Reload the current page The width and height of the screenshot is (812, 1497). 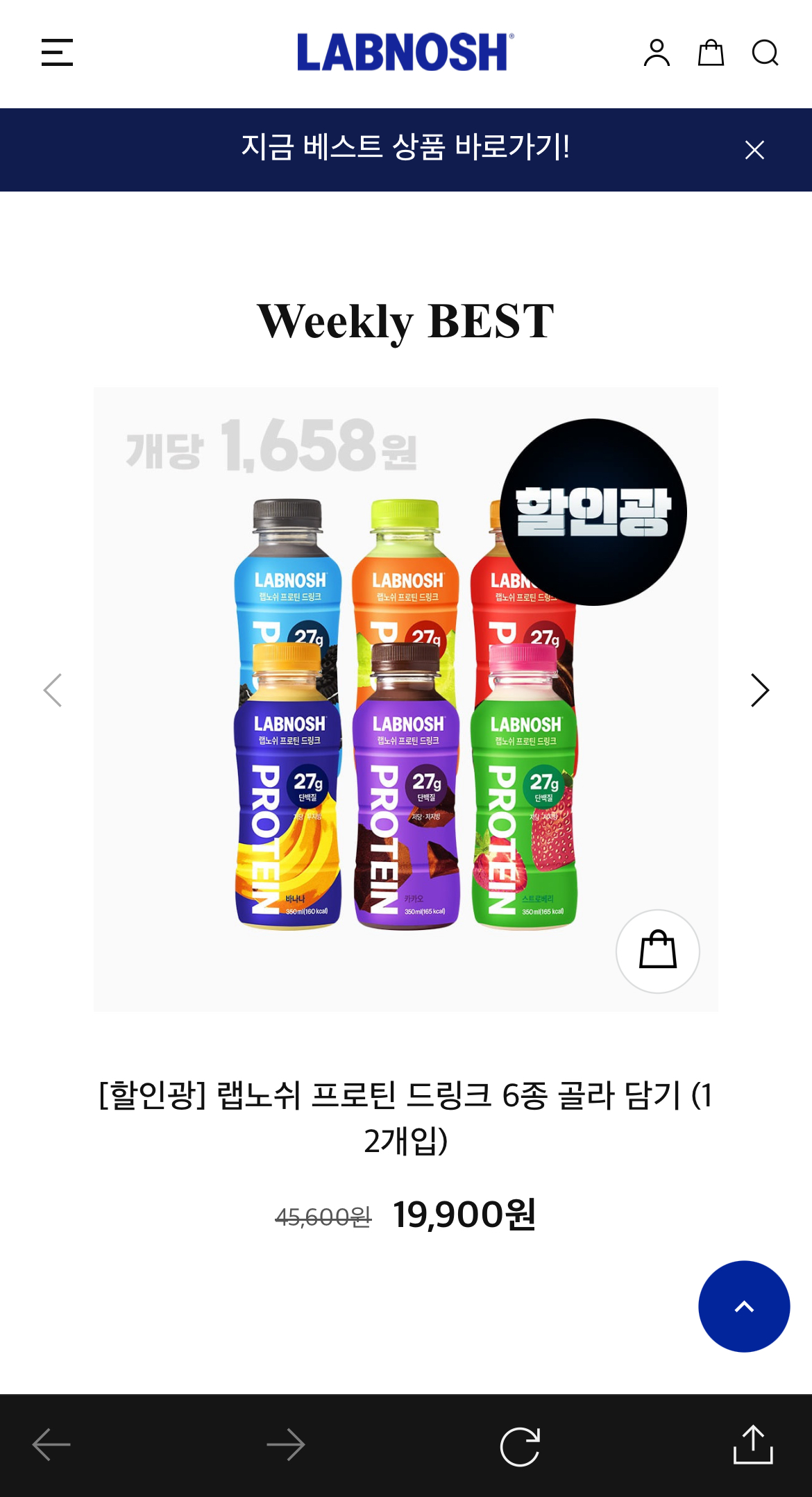(x=520, y=1446)
